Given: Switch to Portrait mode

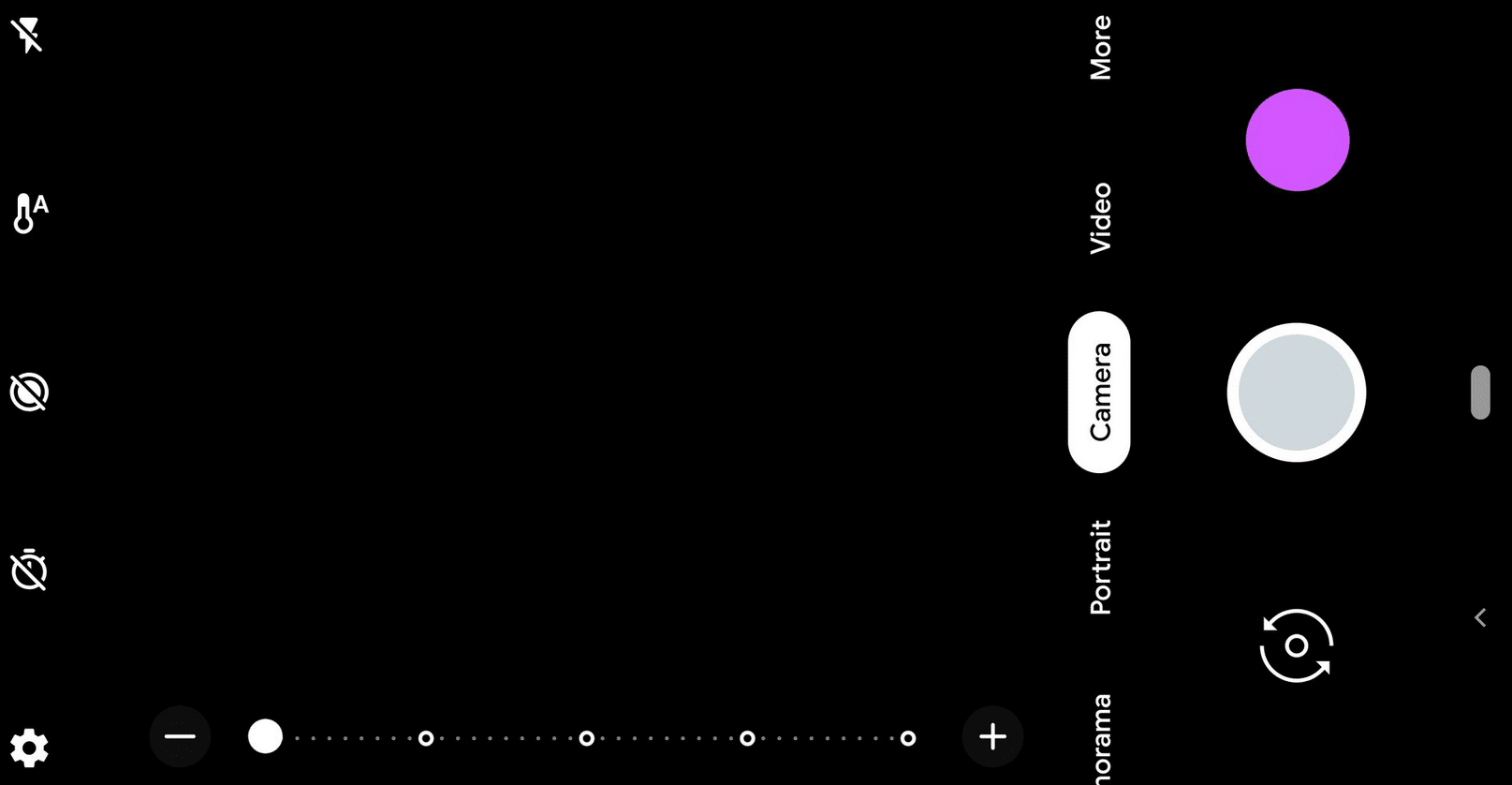Looking at the screenshot, I should (1100, 567).
